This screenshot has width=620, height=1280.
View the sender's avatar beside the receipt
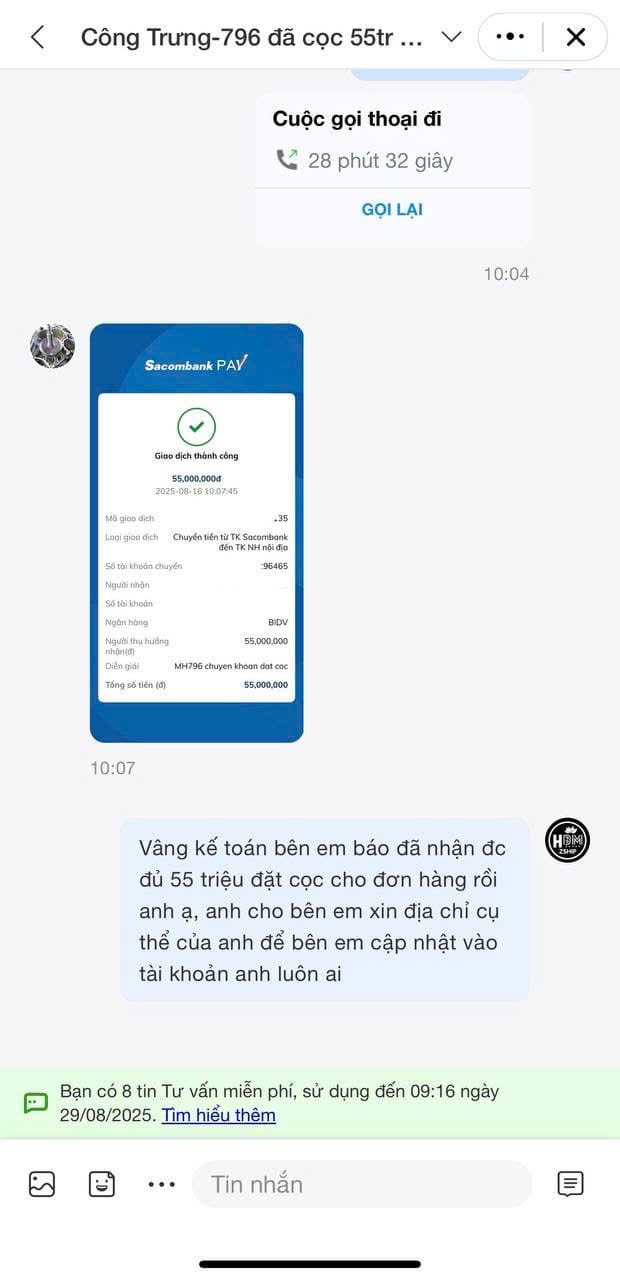tap(52, 346)
